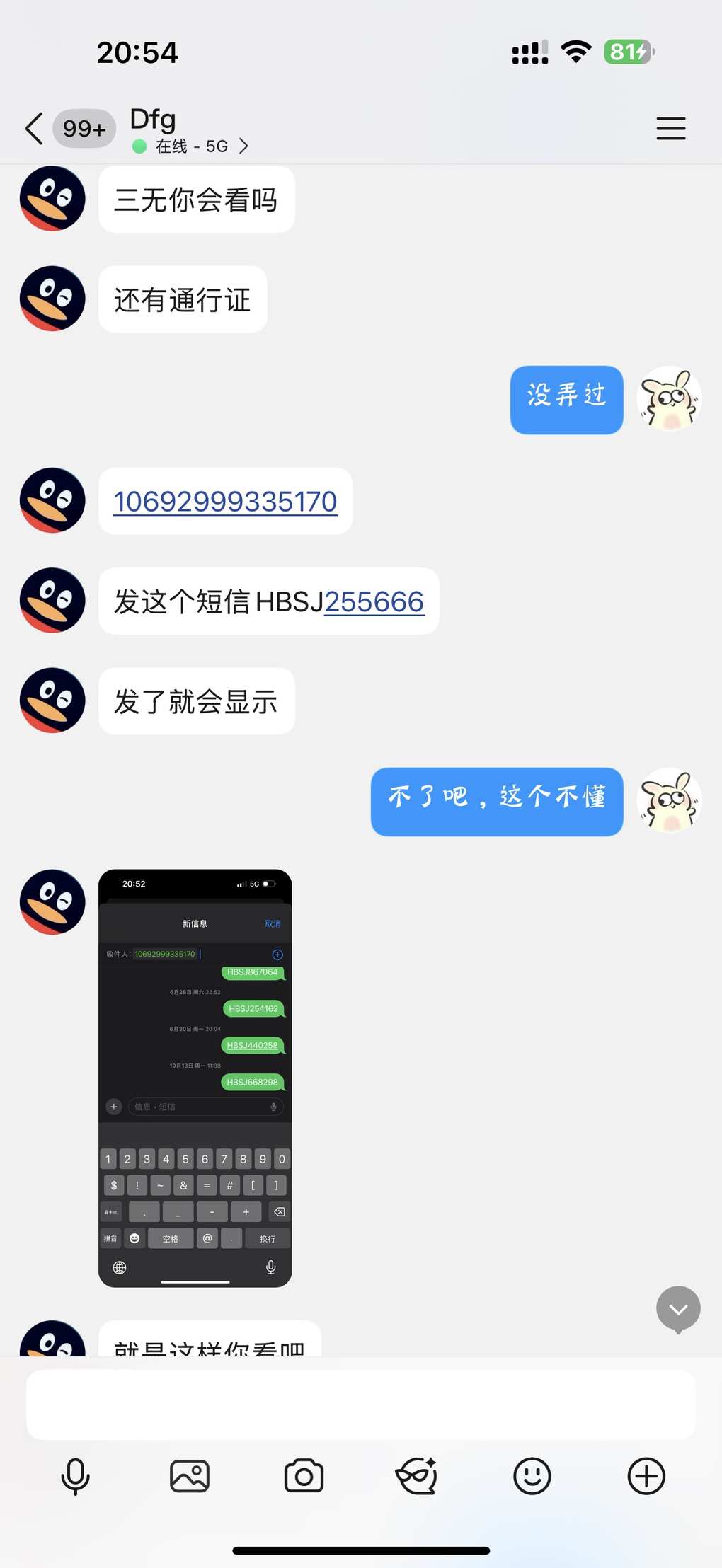Jump to the latest messages arrow
The width and height of the screenshot is (722, 1568).
[678, 1309]
